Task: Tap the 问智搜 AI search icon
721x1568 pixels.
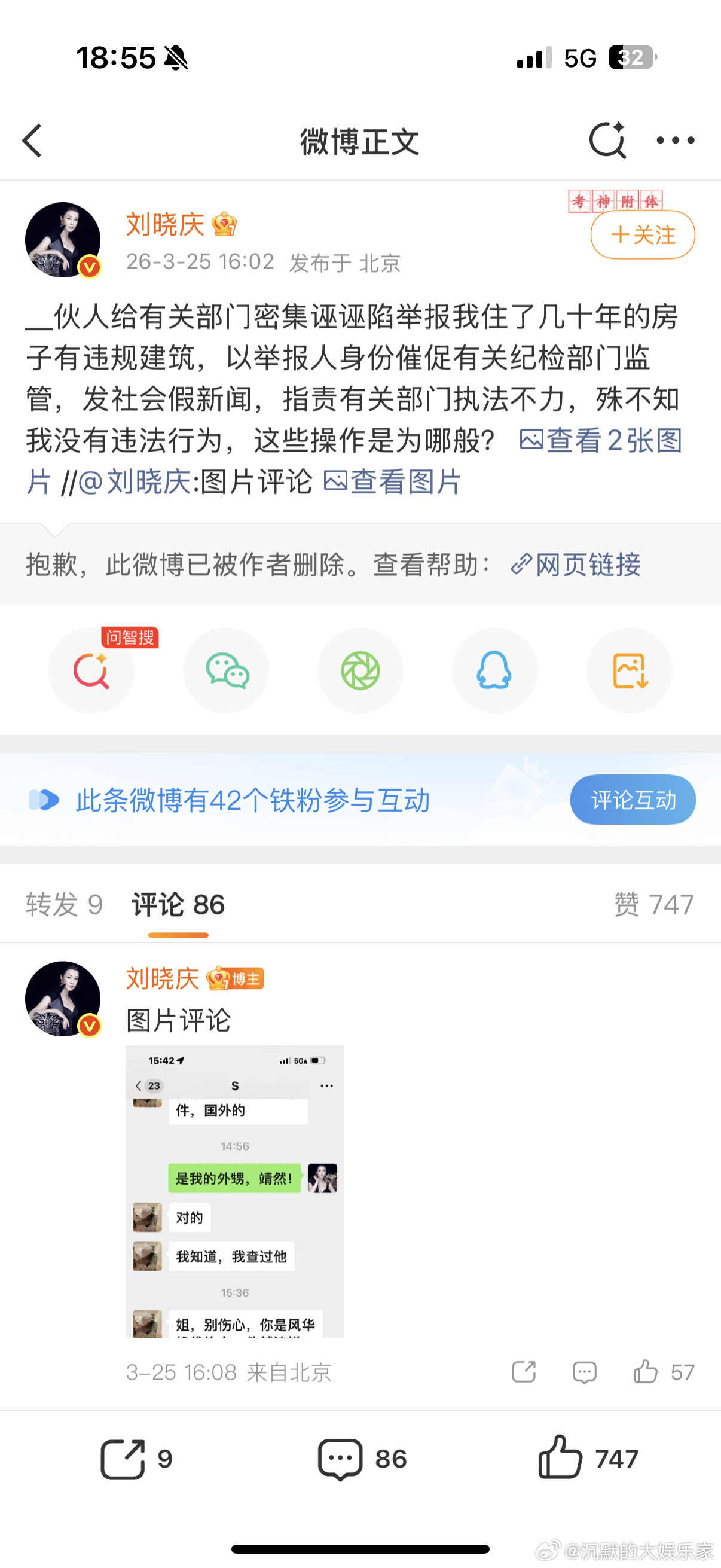Action: (91, 671)
